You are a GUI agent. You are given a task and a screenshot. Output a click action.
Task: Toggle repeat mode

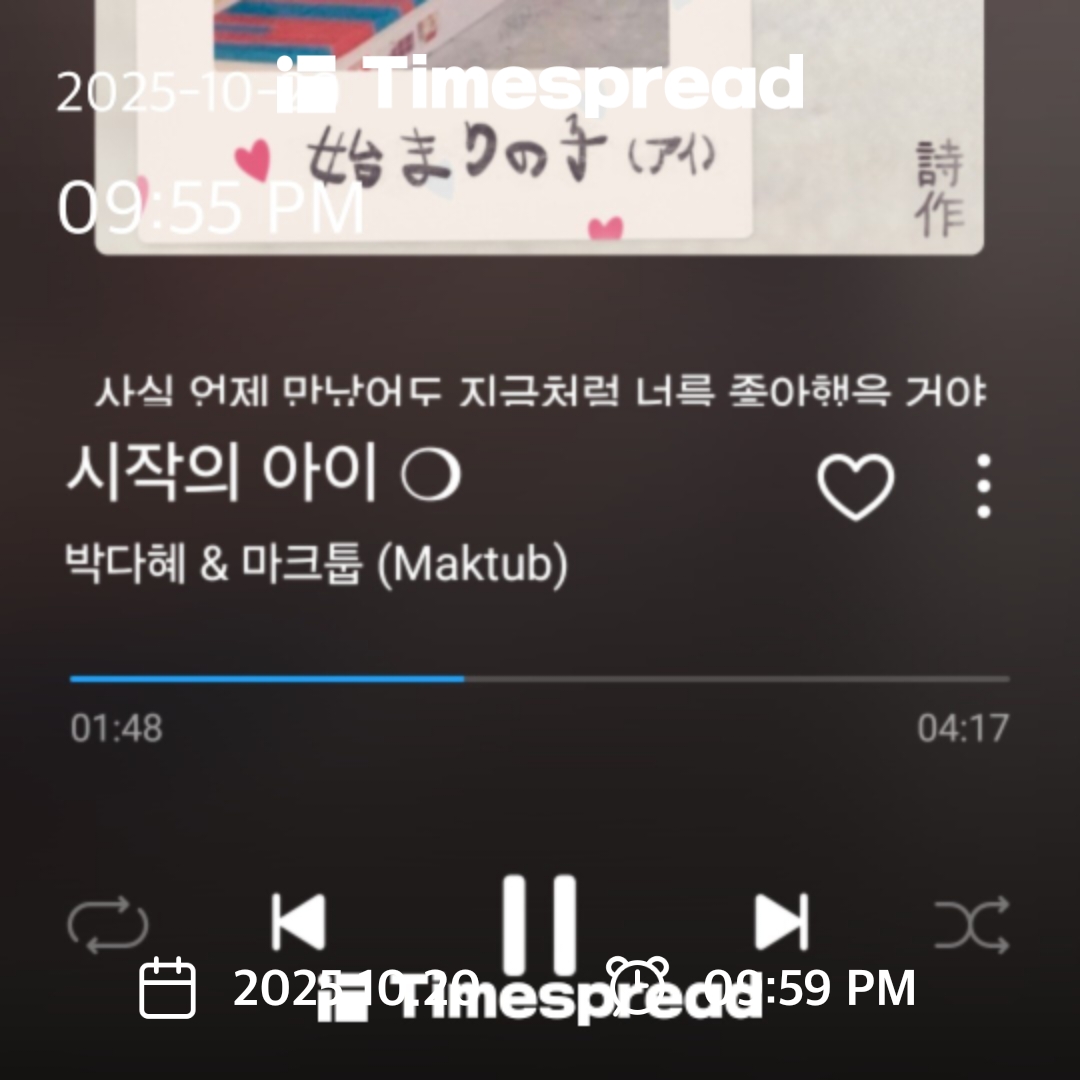pos(108,925)
